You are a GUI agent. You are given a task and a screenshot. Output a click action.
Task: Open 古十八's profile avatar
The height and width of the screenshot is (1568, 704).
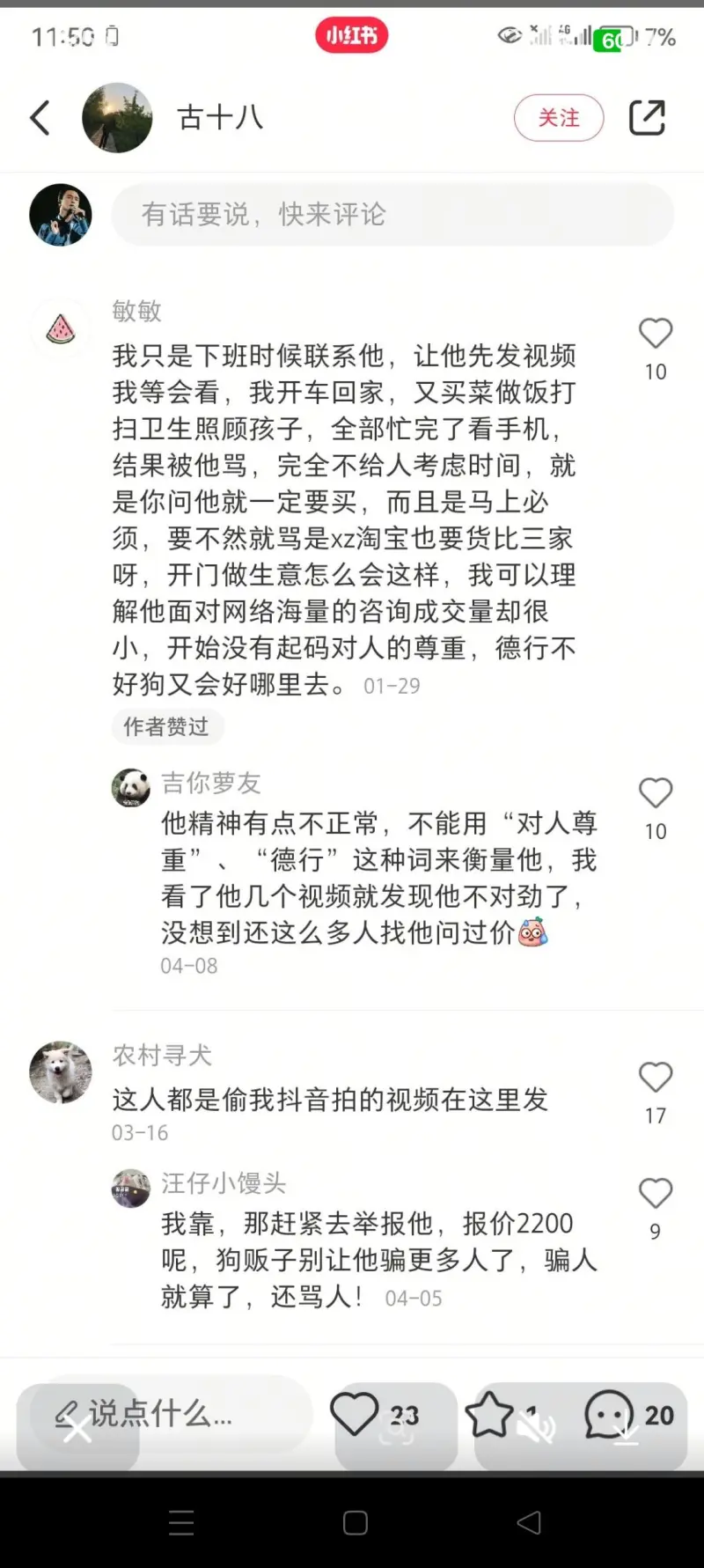[117, 118]
